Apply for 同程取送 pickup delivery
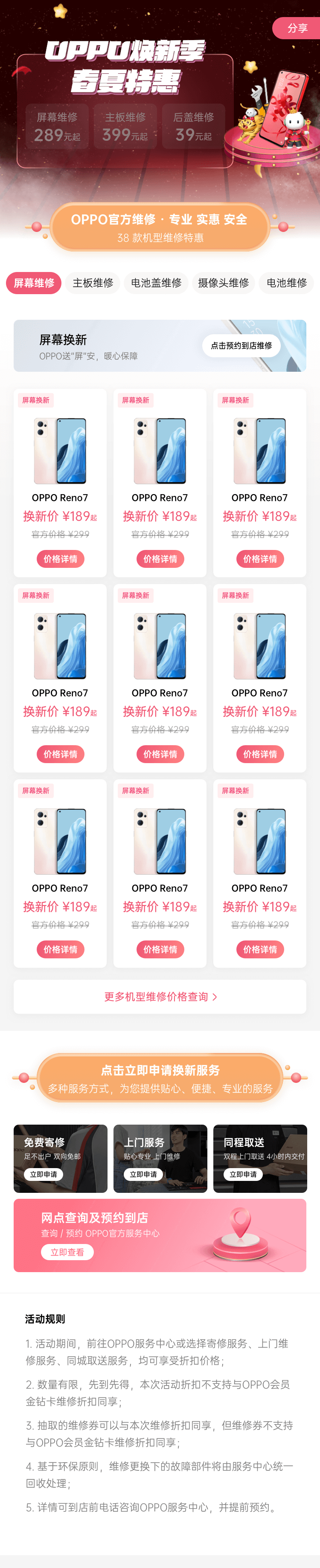The height and width of the screenshot is (1568, 320). (243, 1174)
